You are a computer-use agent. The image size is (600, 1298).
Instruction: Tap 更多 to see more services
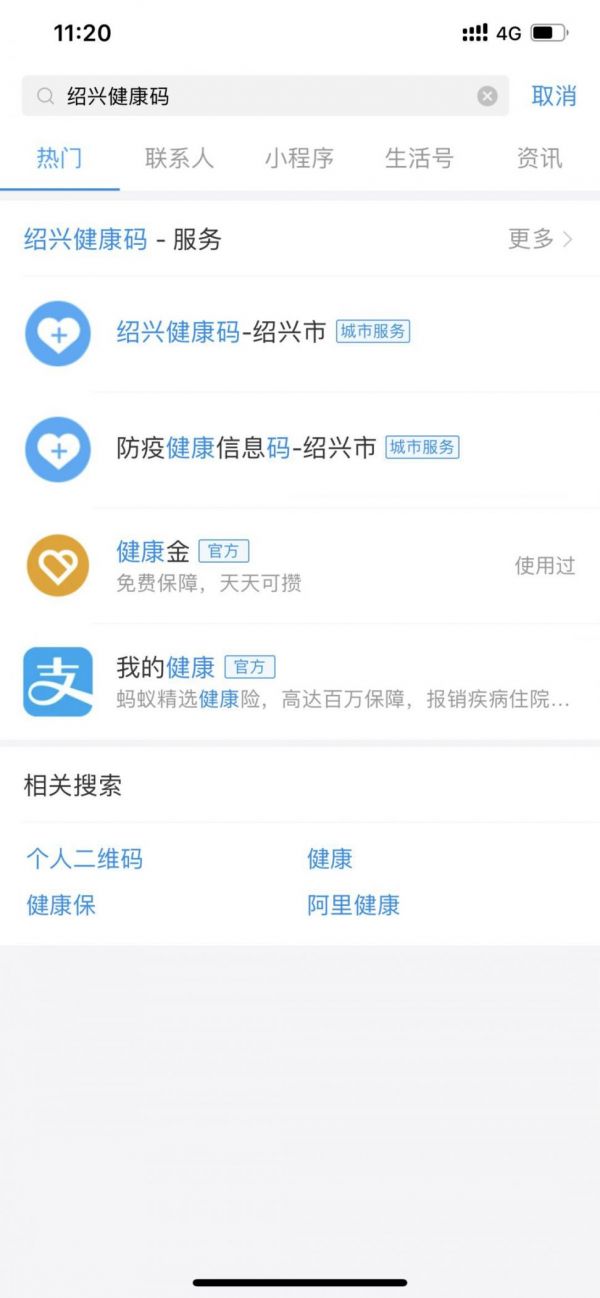(541, 239)
